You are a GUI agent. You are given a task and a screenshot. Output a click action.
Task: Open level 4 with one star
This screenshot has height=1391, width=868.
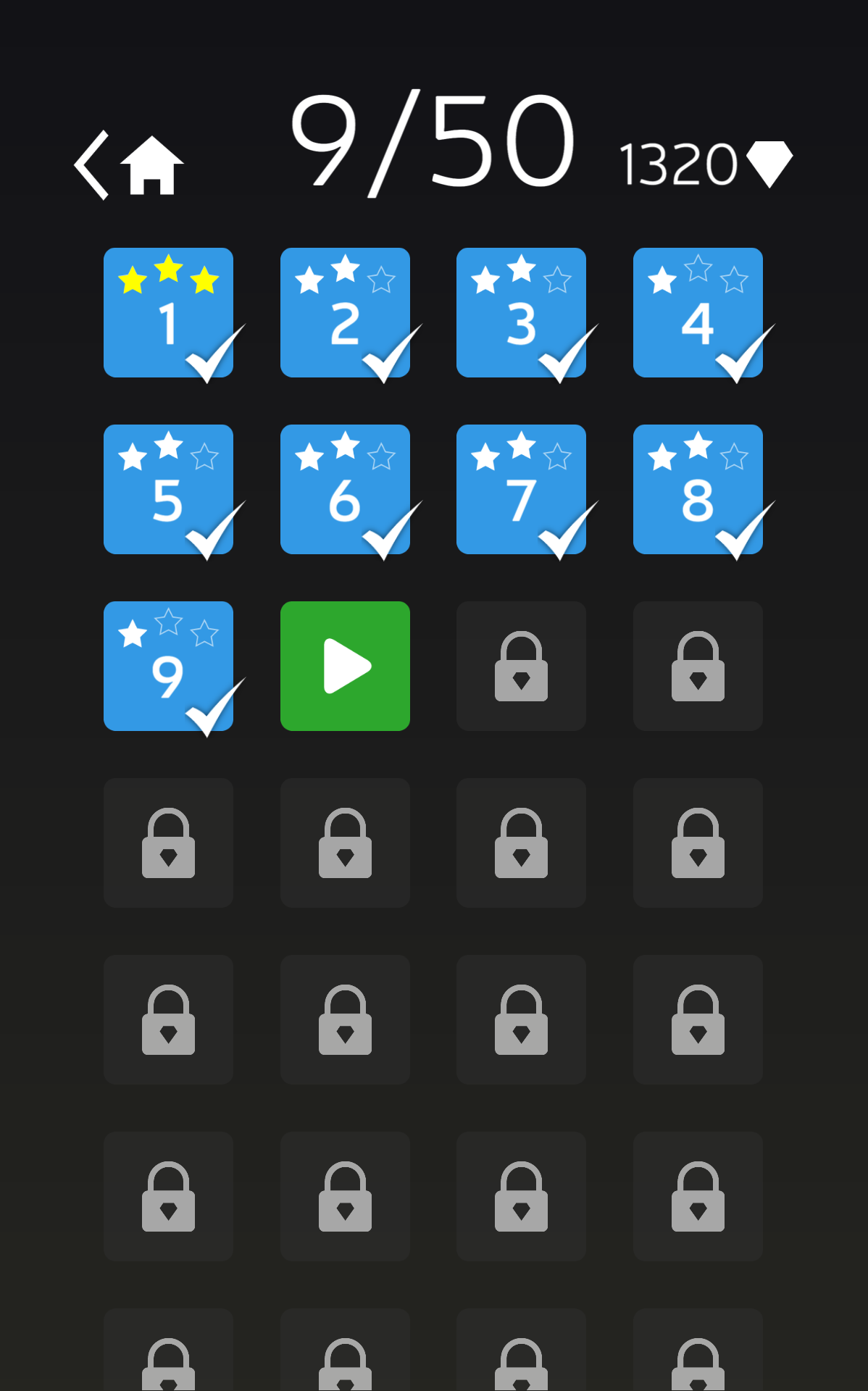pos(698,312)
